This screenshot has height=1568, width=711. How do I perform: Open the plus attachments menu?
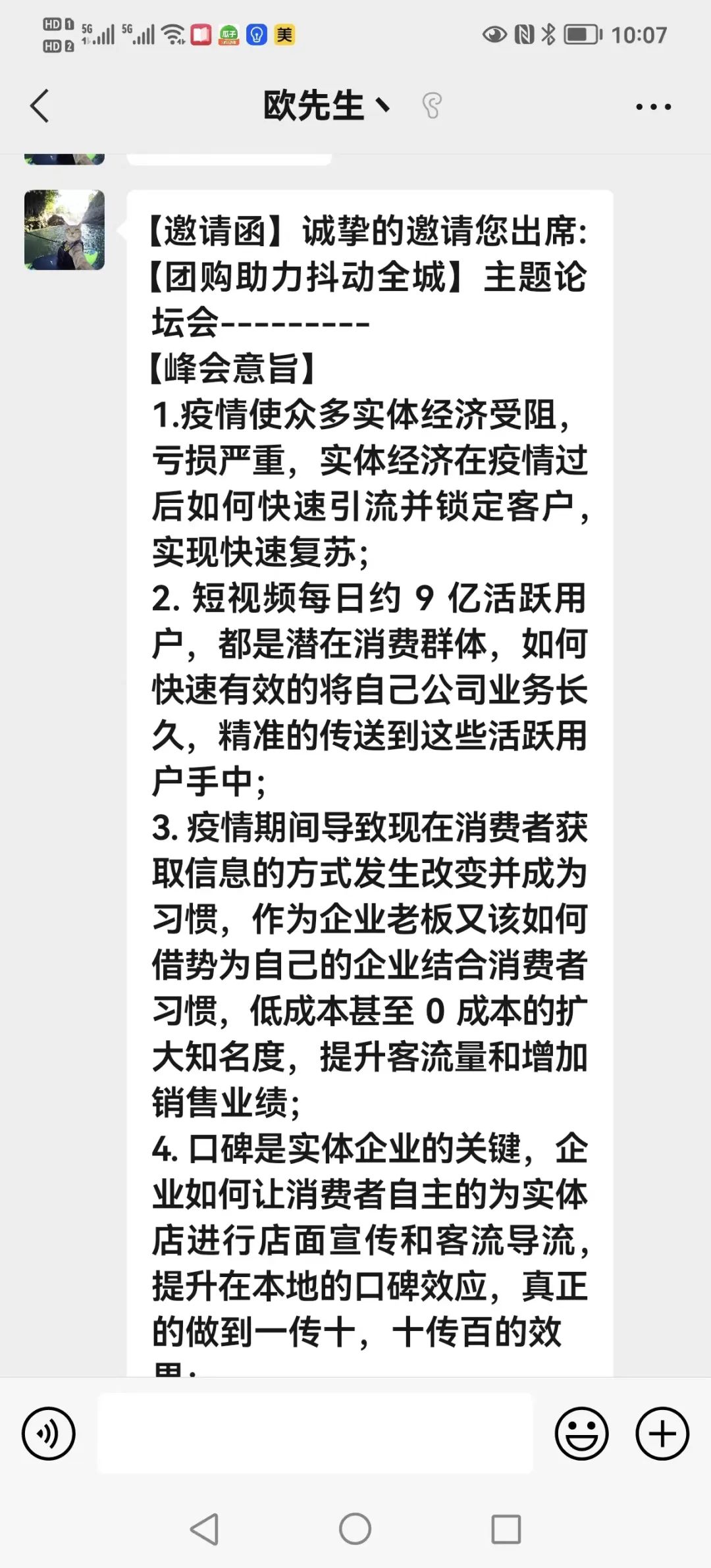click(x=662, y=1433)
